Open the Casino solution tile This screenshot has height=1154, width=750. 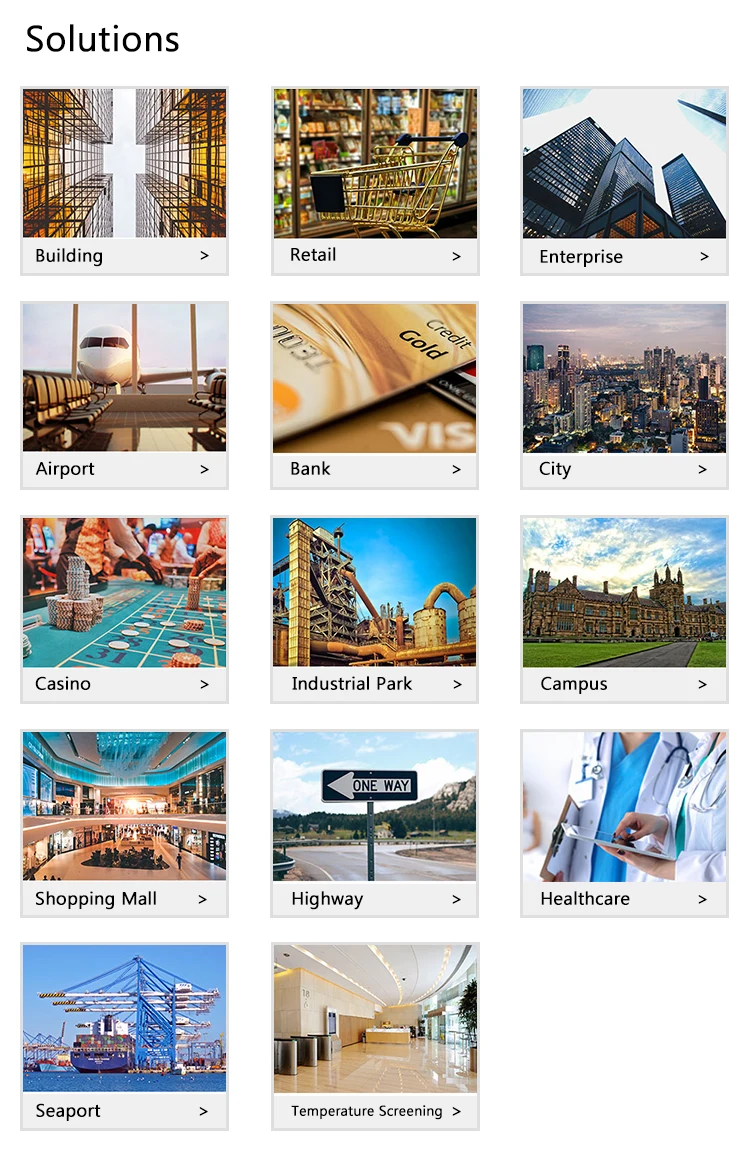(x=124, y=609)
